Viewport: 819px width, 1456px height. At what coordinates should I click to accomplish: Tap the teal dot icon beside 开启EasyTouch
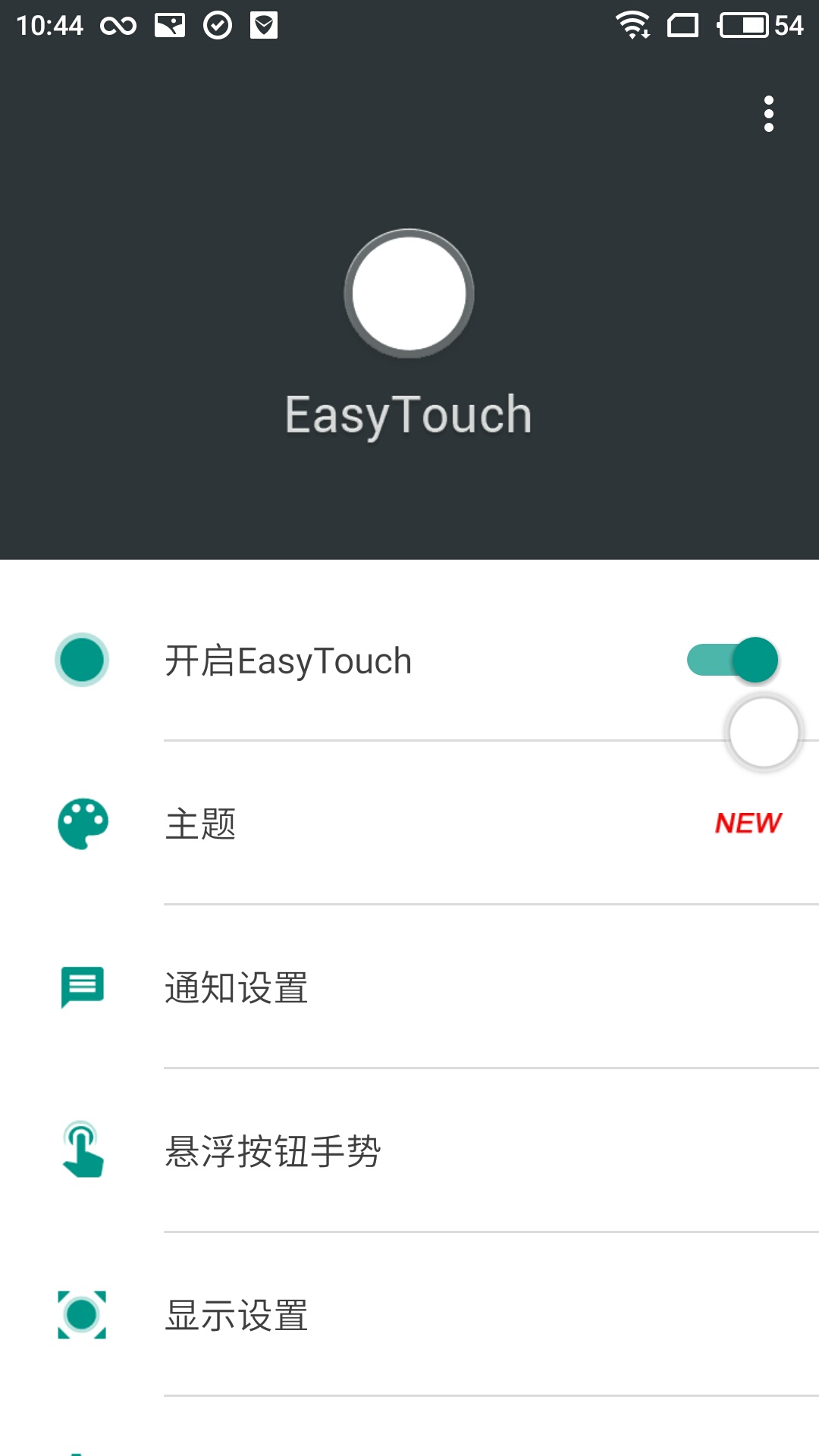pos(82,661)
